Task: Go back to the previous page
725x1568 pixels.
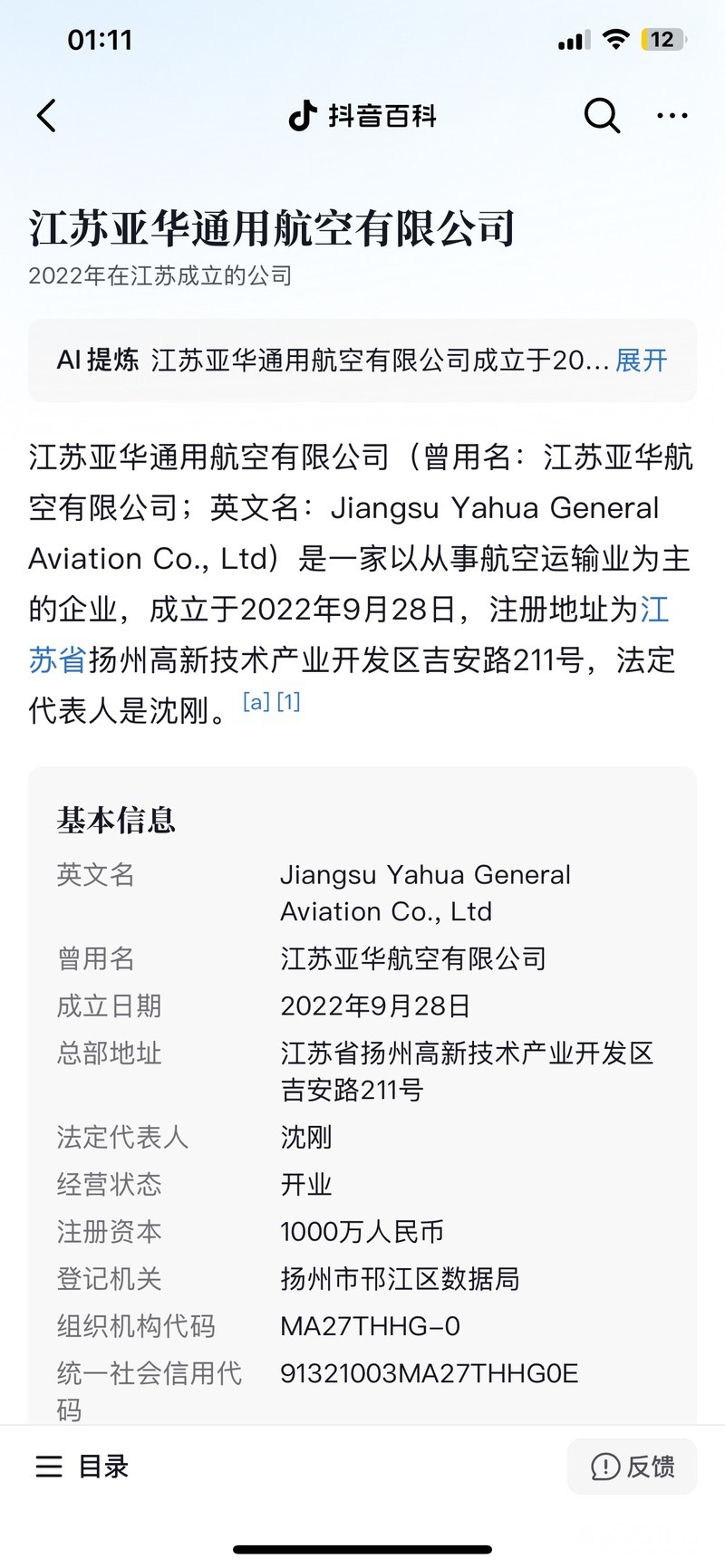Action: [x=47, y=116]
